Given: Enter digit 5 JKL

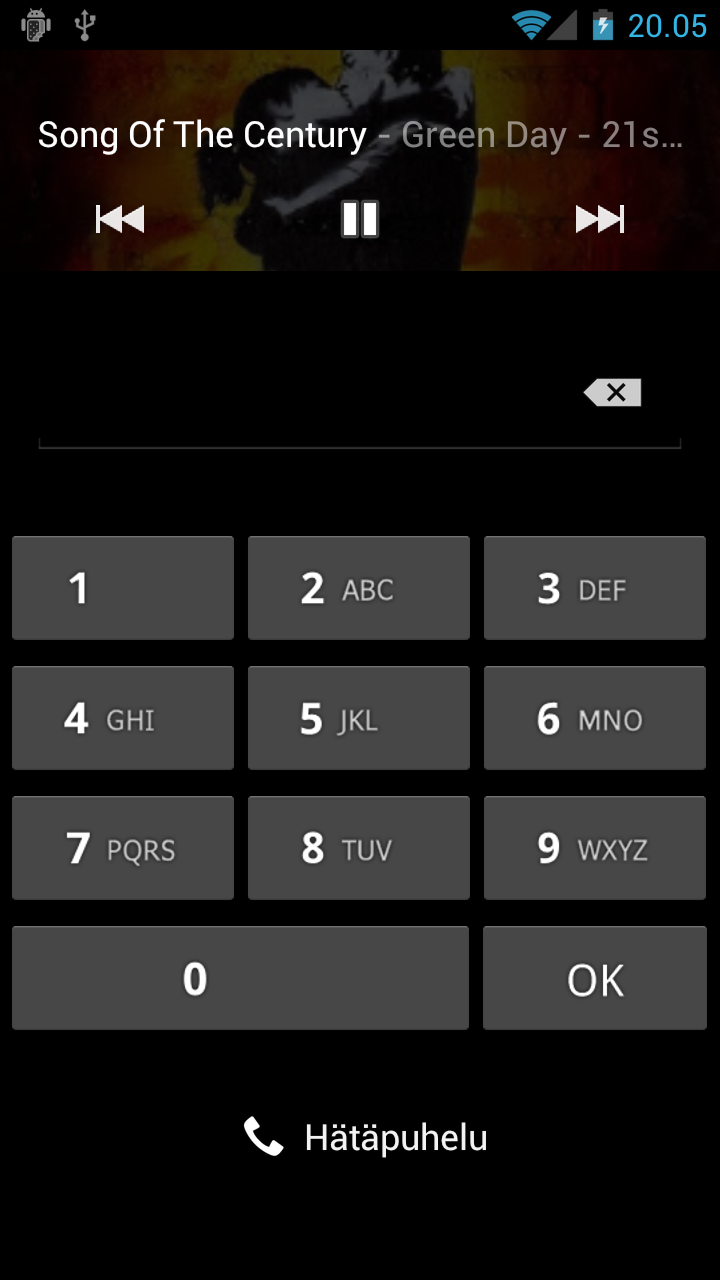Looking at the screenshot, I should click(x=359, y=718).
